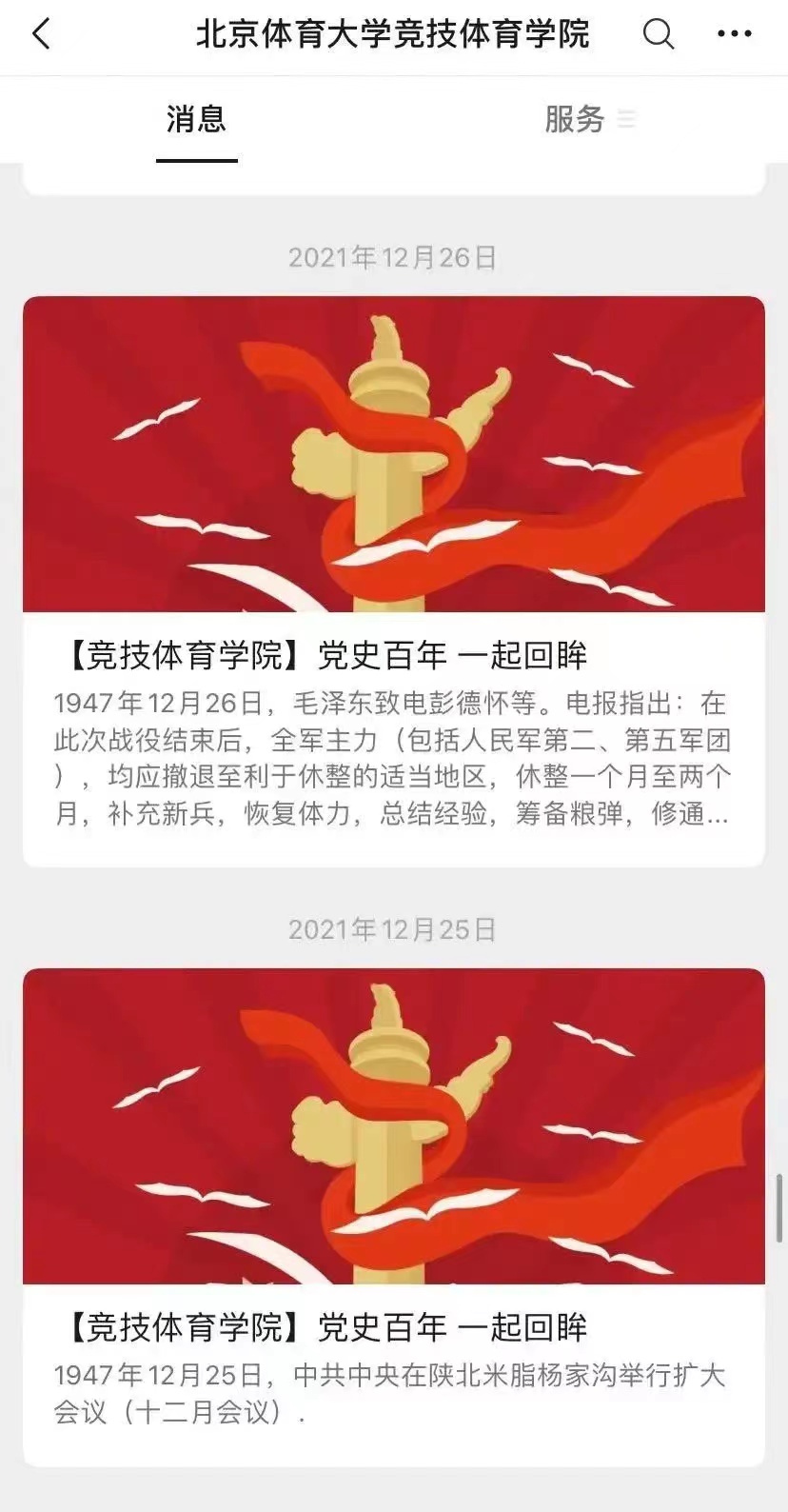This screenshot has height=1512, width=788.
Task: Switch to the 消息 tab
Action: tap(196, 120)
